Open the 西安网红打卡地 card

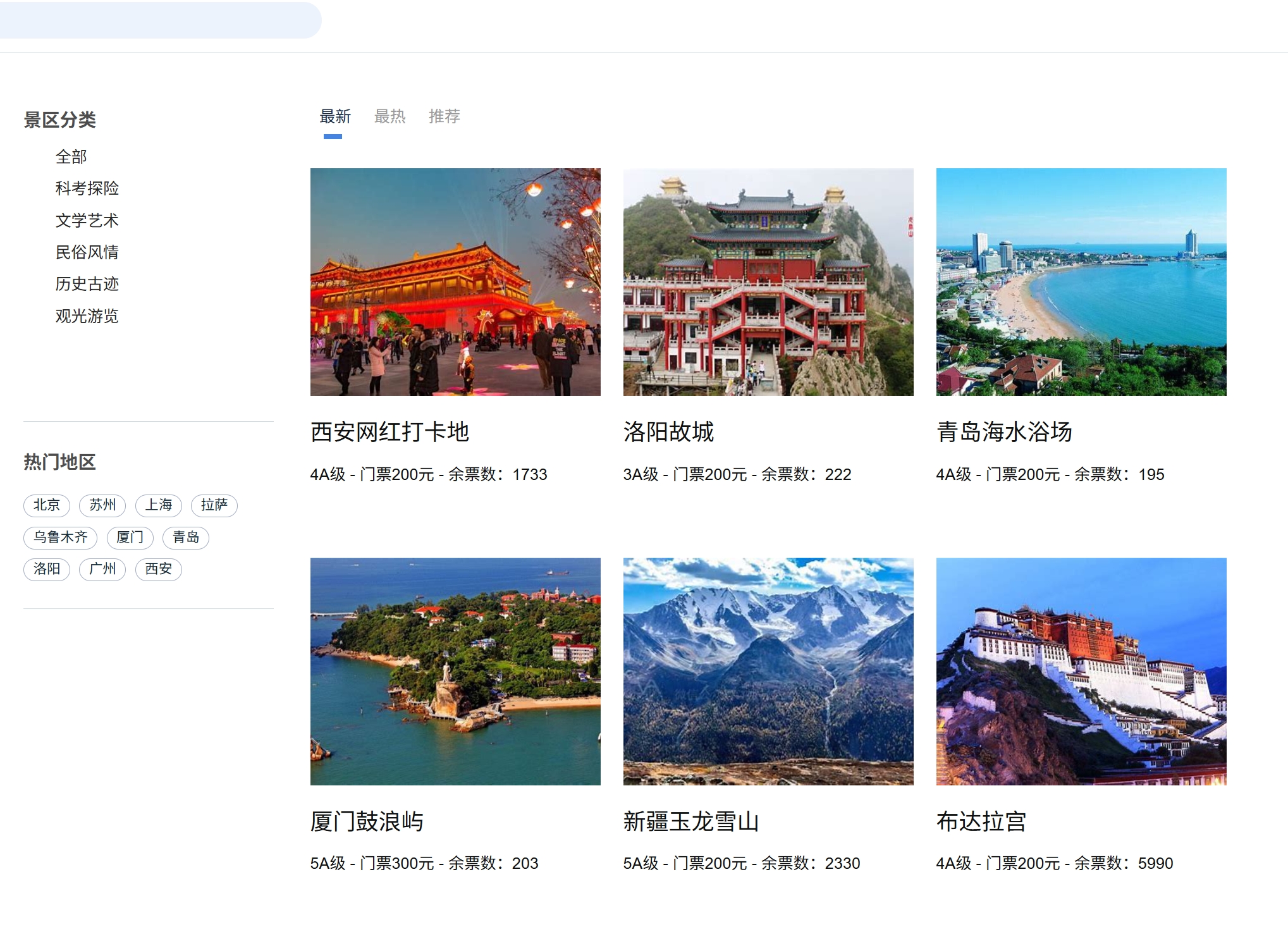(x=455, y=282)
